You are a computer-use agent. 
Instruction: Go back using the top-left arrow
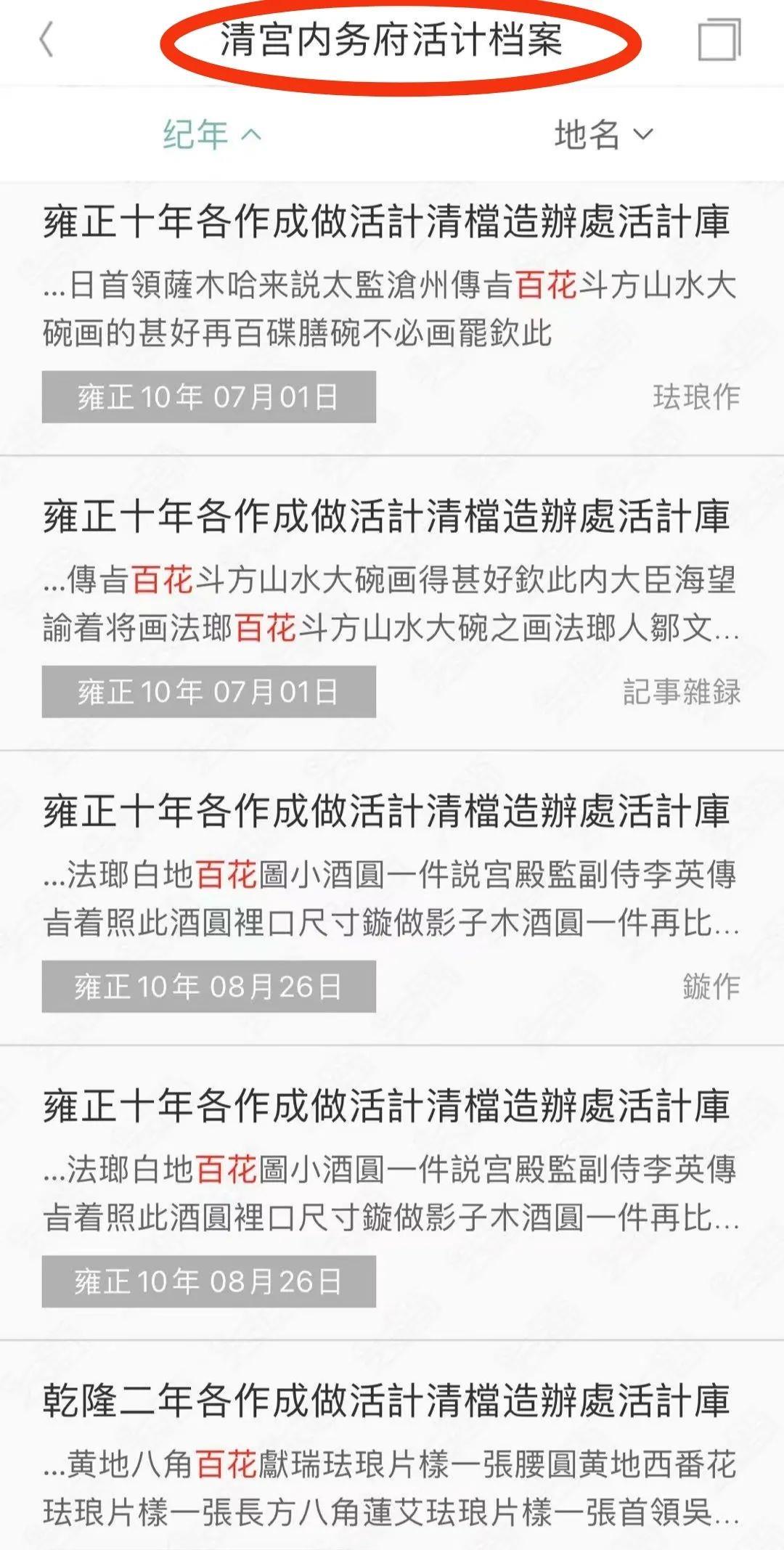[x=46, y=39]
